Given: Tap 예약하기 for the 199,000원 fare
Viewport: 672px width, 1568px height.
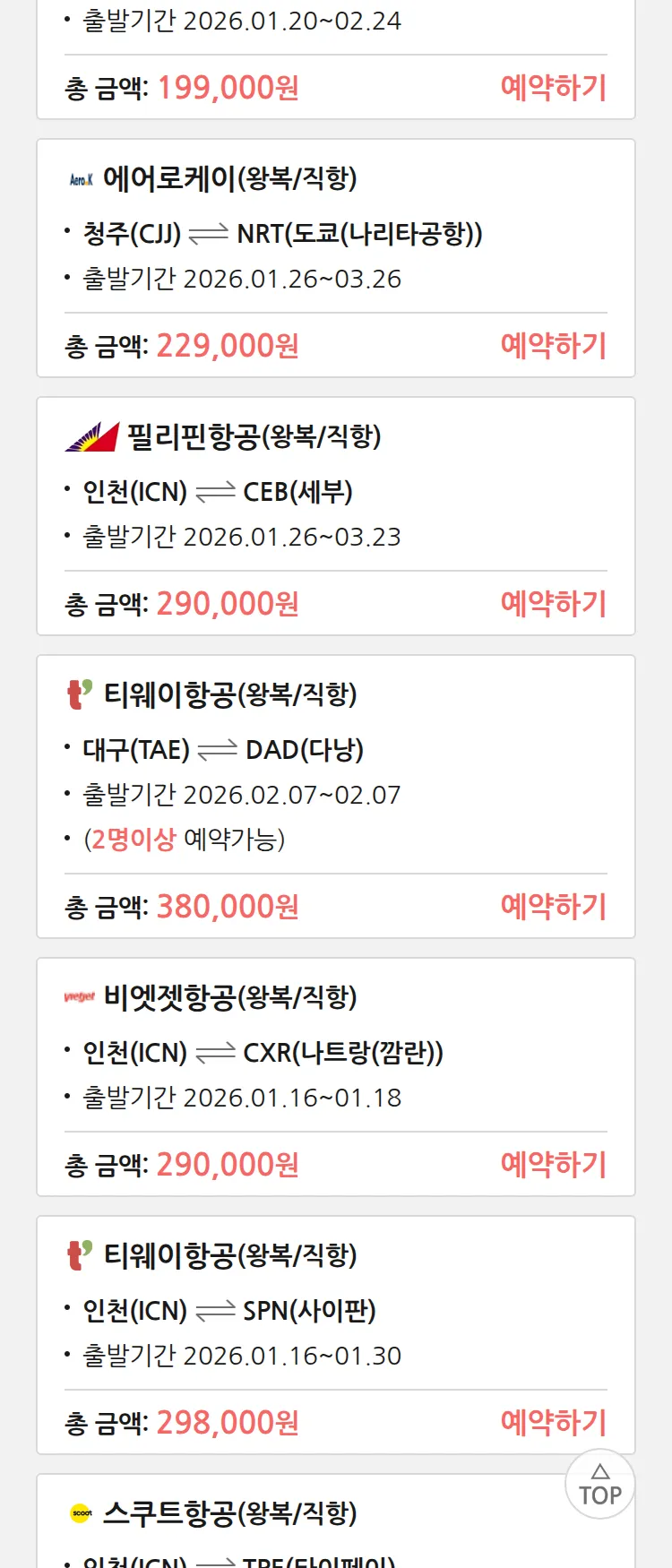Looking at the screenshot, I should (553, 88).
